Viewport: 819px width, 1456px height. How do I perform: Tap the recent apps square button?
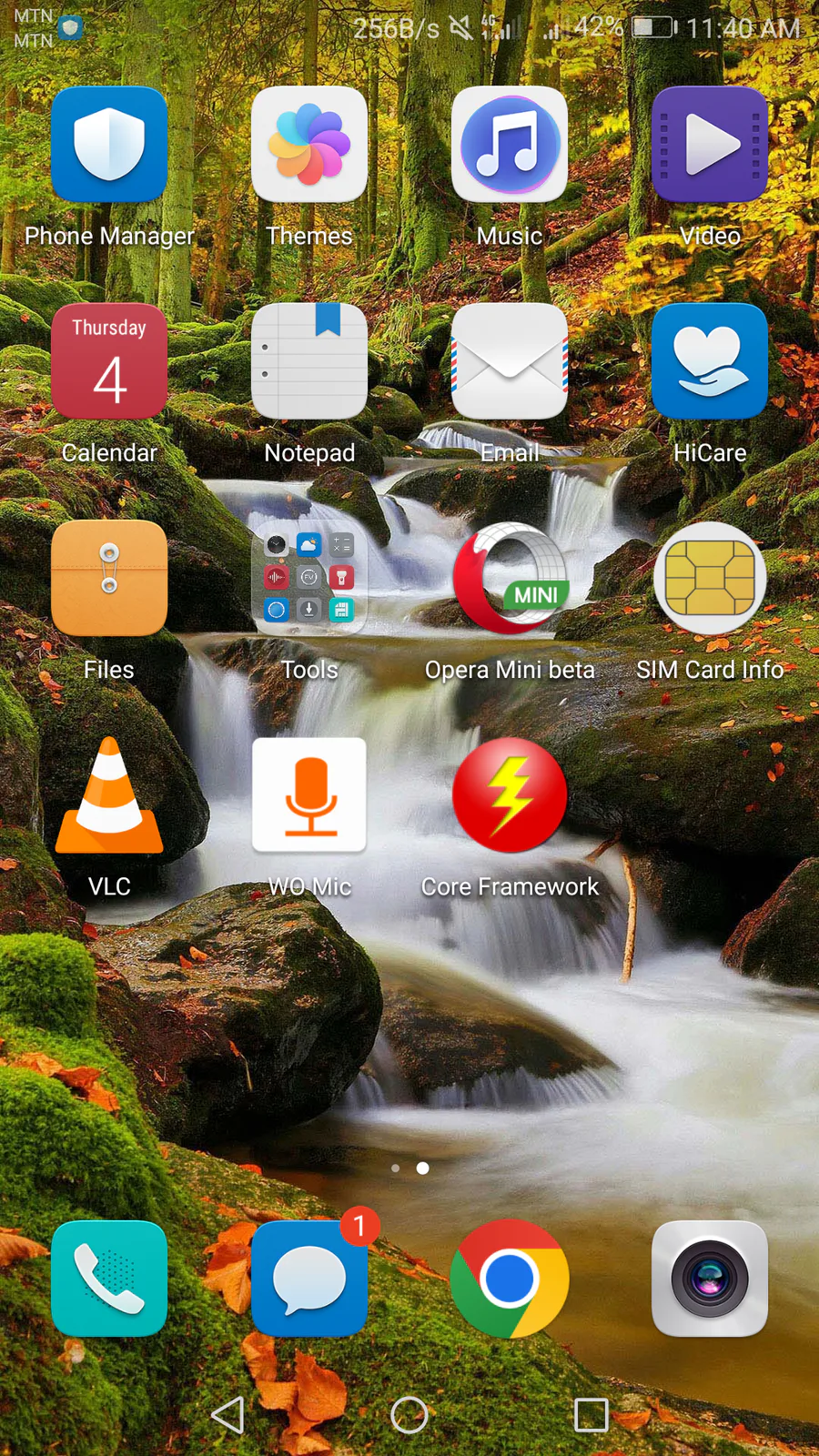click(591, 1415)
